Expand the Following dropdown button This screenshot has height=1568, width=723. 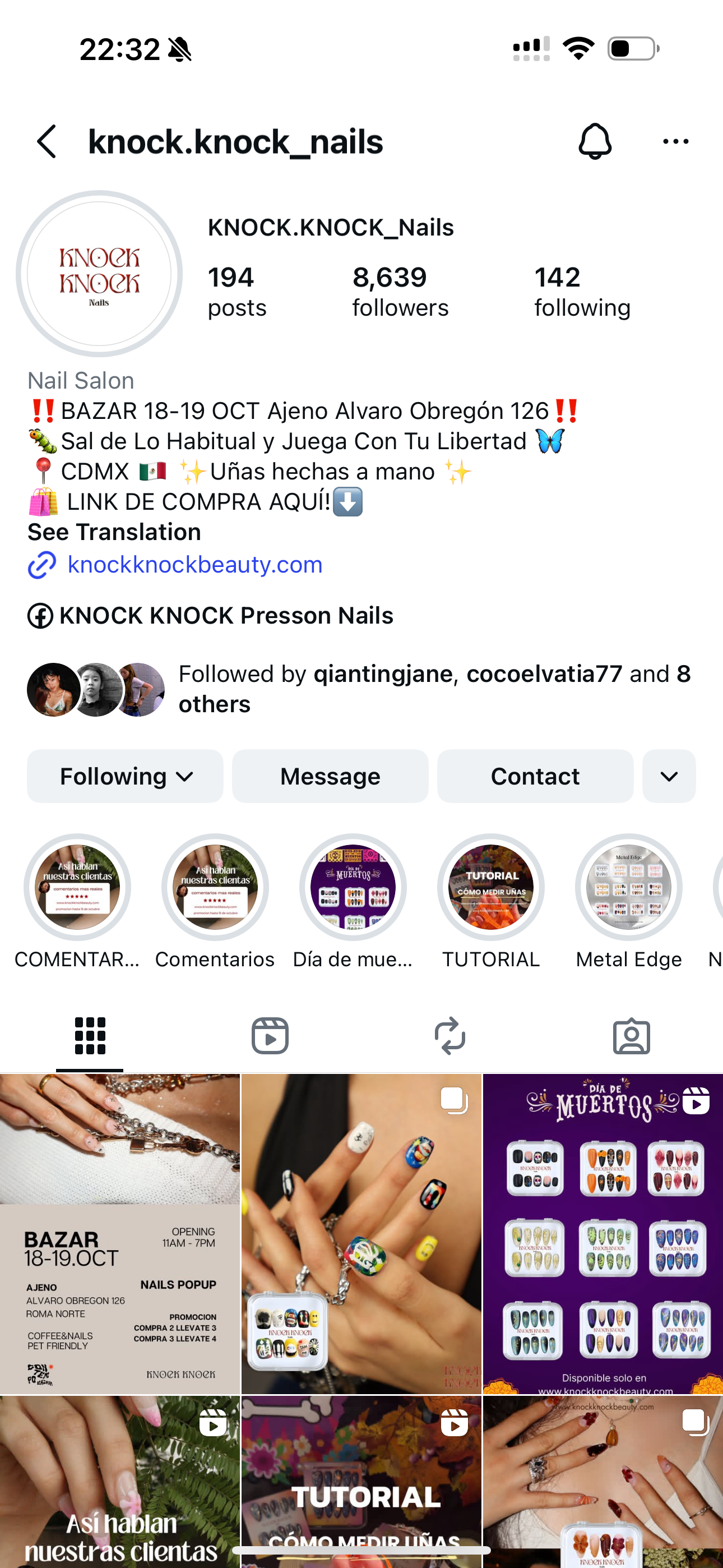(126, 776)
